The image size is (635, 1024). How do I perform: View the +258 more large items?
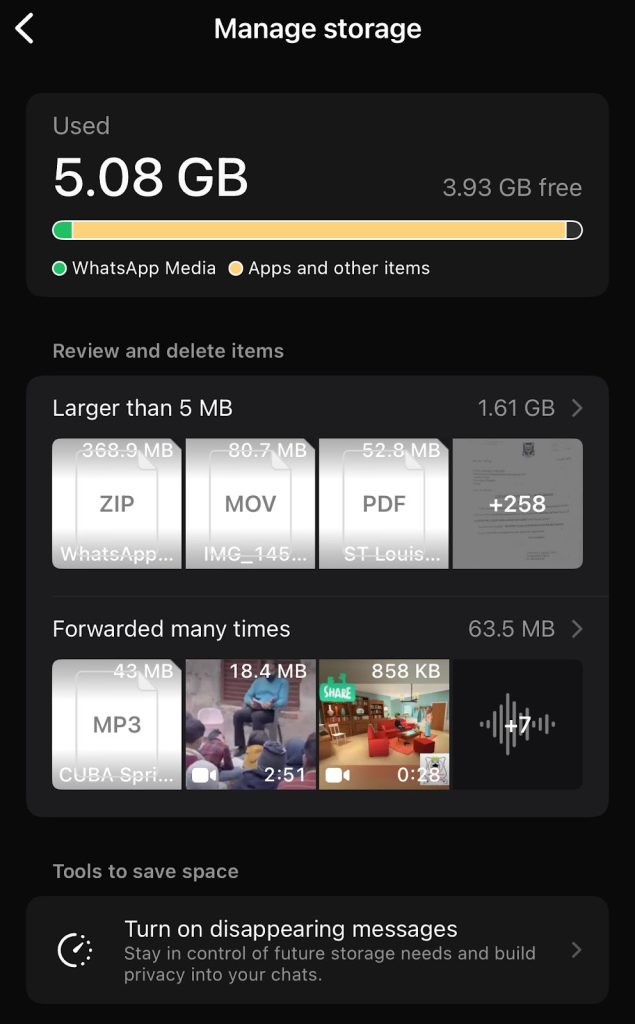(x=517, y=504)
